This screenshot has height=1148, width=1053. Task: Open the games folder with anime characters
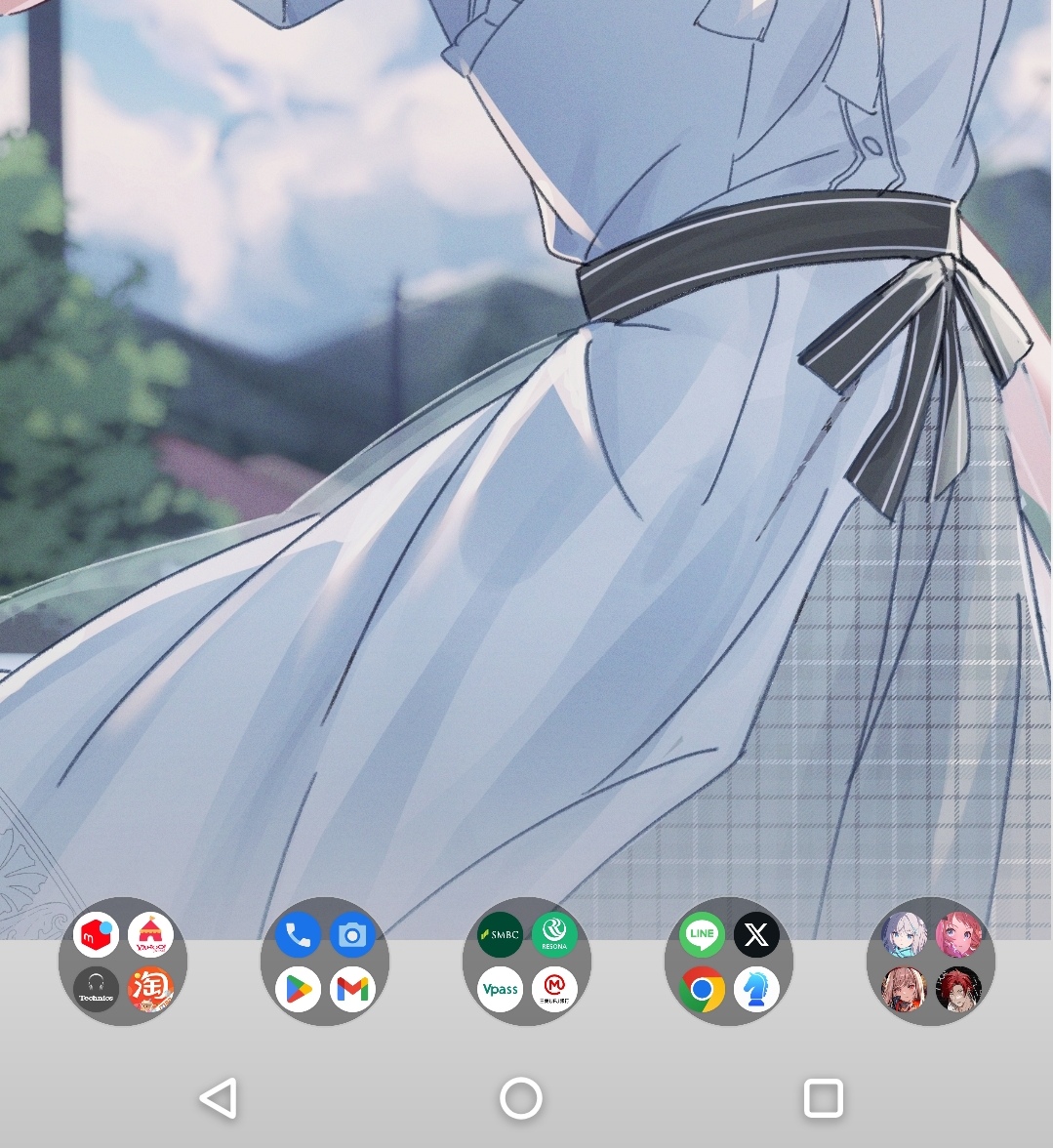point(931,962)
